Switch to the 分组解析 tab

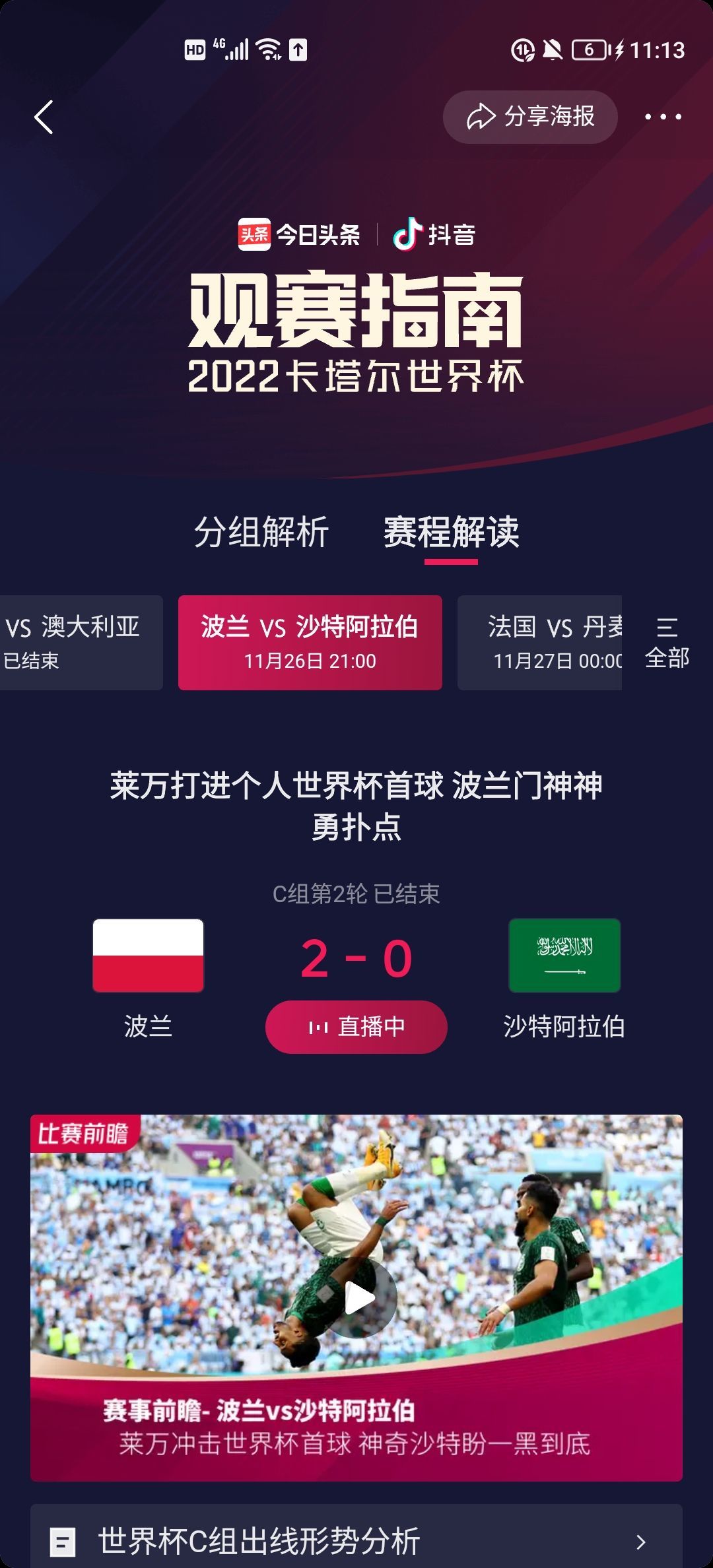tap(261, 532)
